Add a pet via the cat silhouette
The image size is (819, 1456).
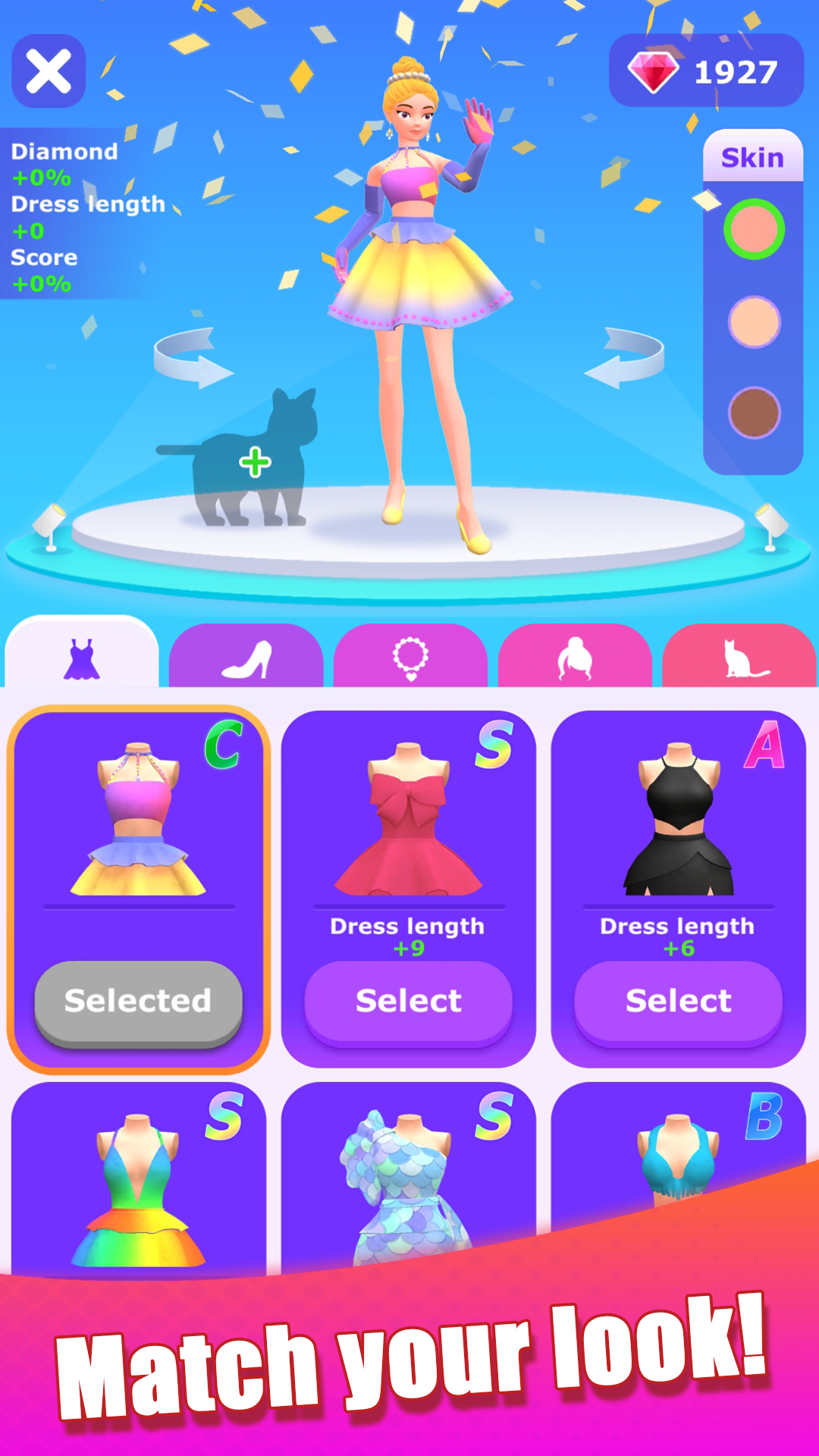(255, 462)
